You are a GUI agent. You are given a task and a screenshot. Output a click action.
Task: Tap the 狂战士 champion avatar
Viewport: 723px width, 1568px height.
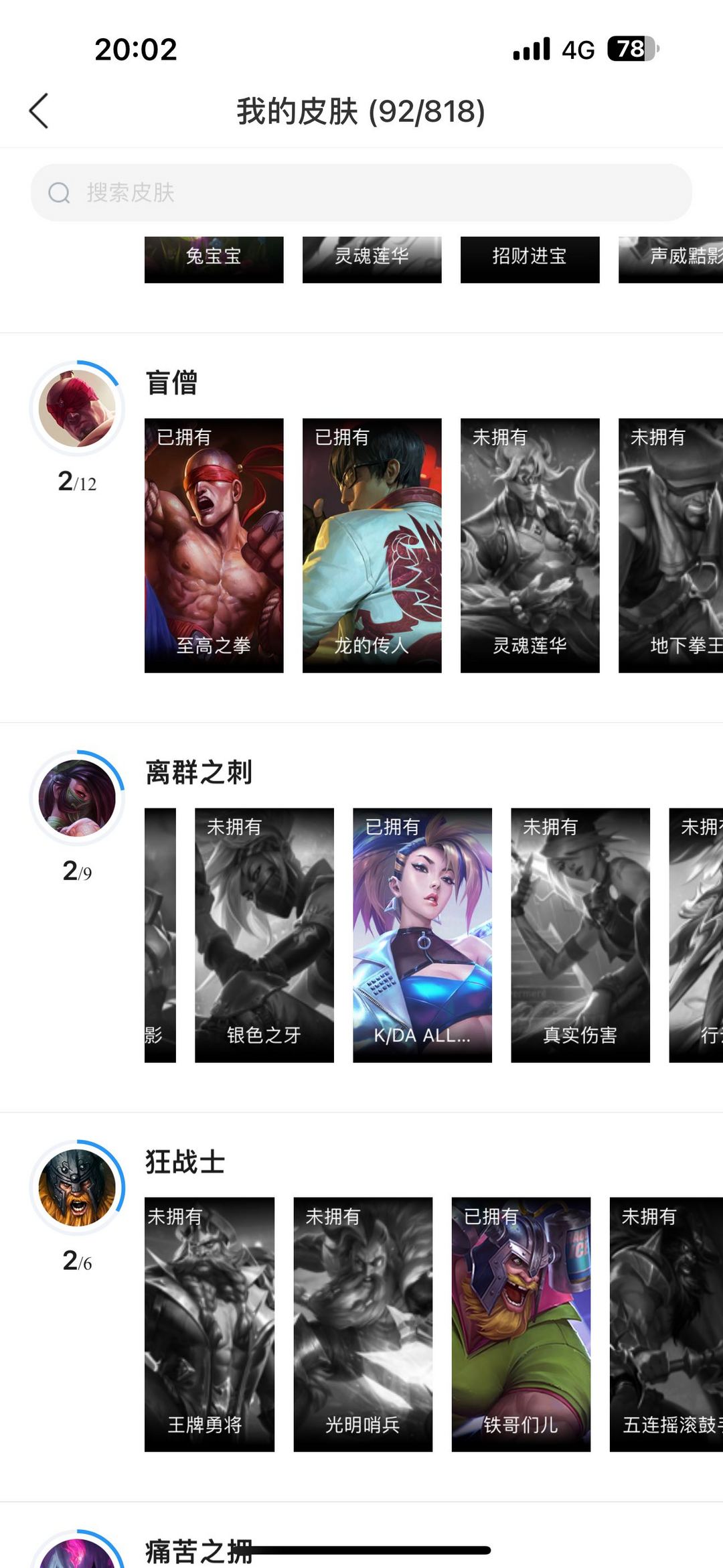click(77, 1187)
